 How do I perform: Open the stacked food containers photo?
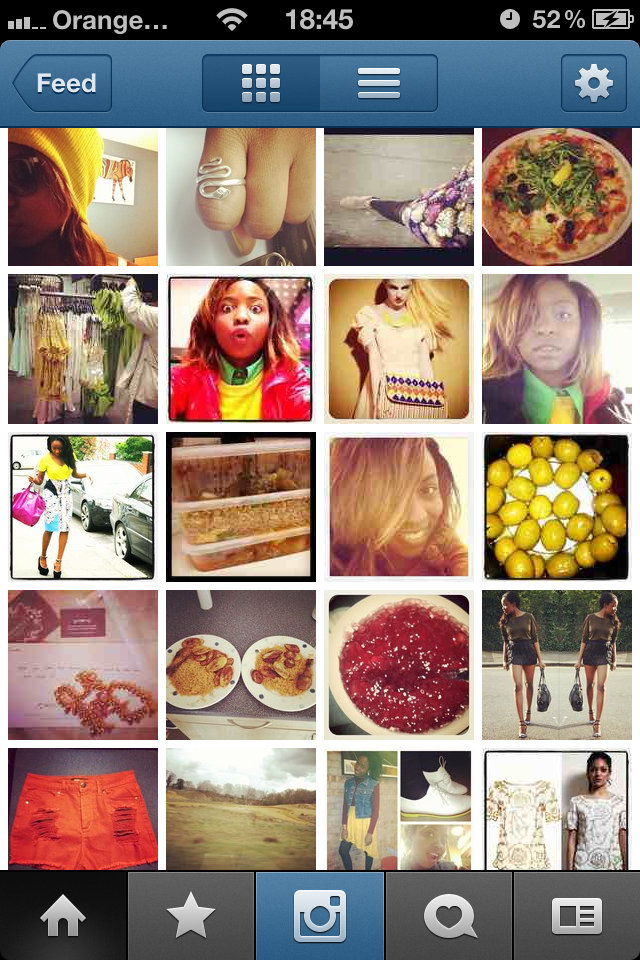pos(241,507)
